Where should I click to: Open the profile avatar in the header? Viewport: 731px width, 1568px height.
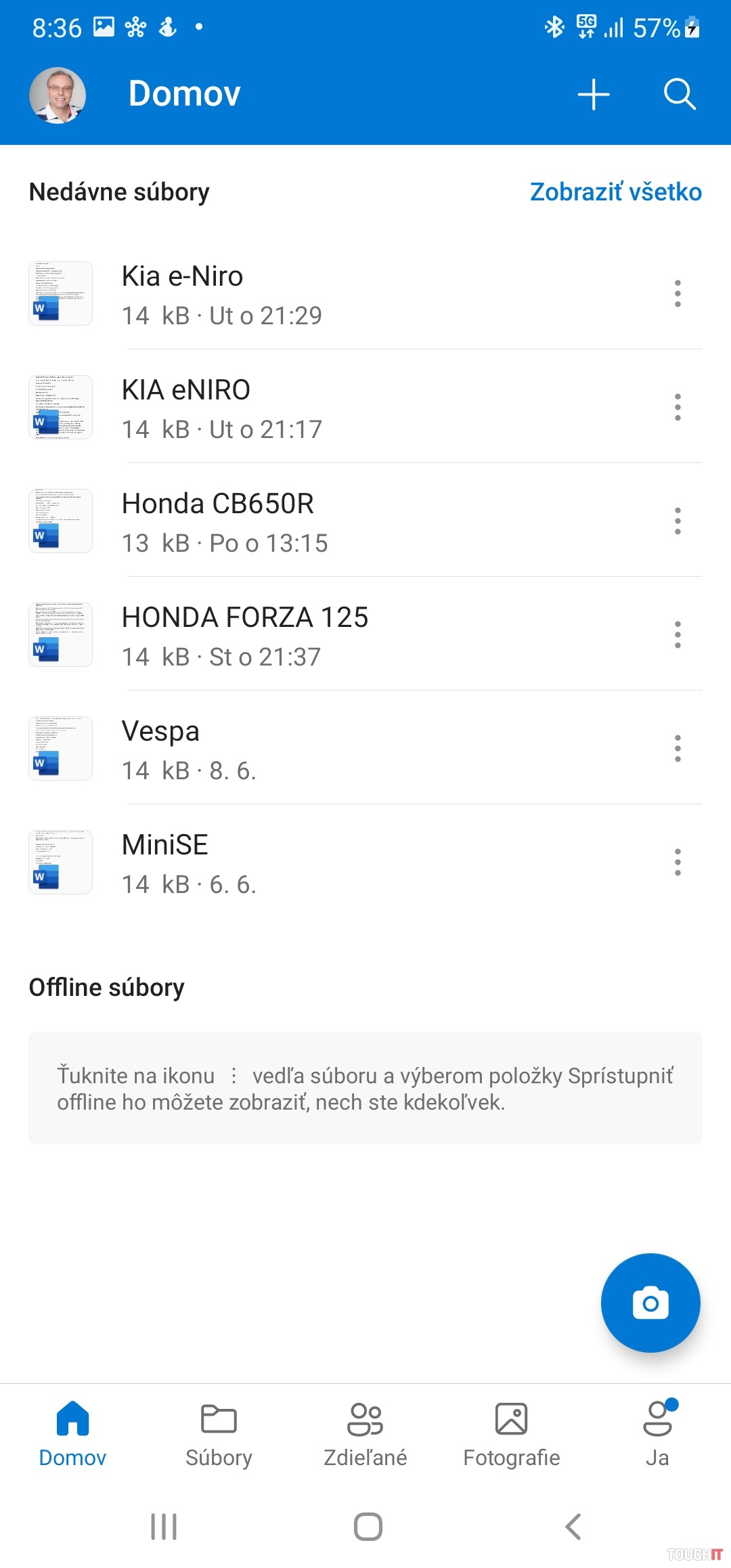pyautogui.click(x=58, y=95)
